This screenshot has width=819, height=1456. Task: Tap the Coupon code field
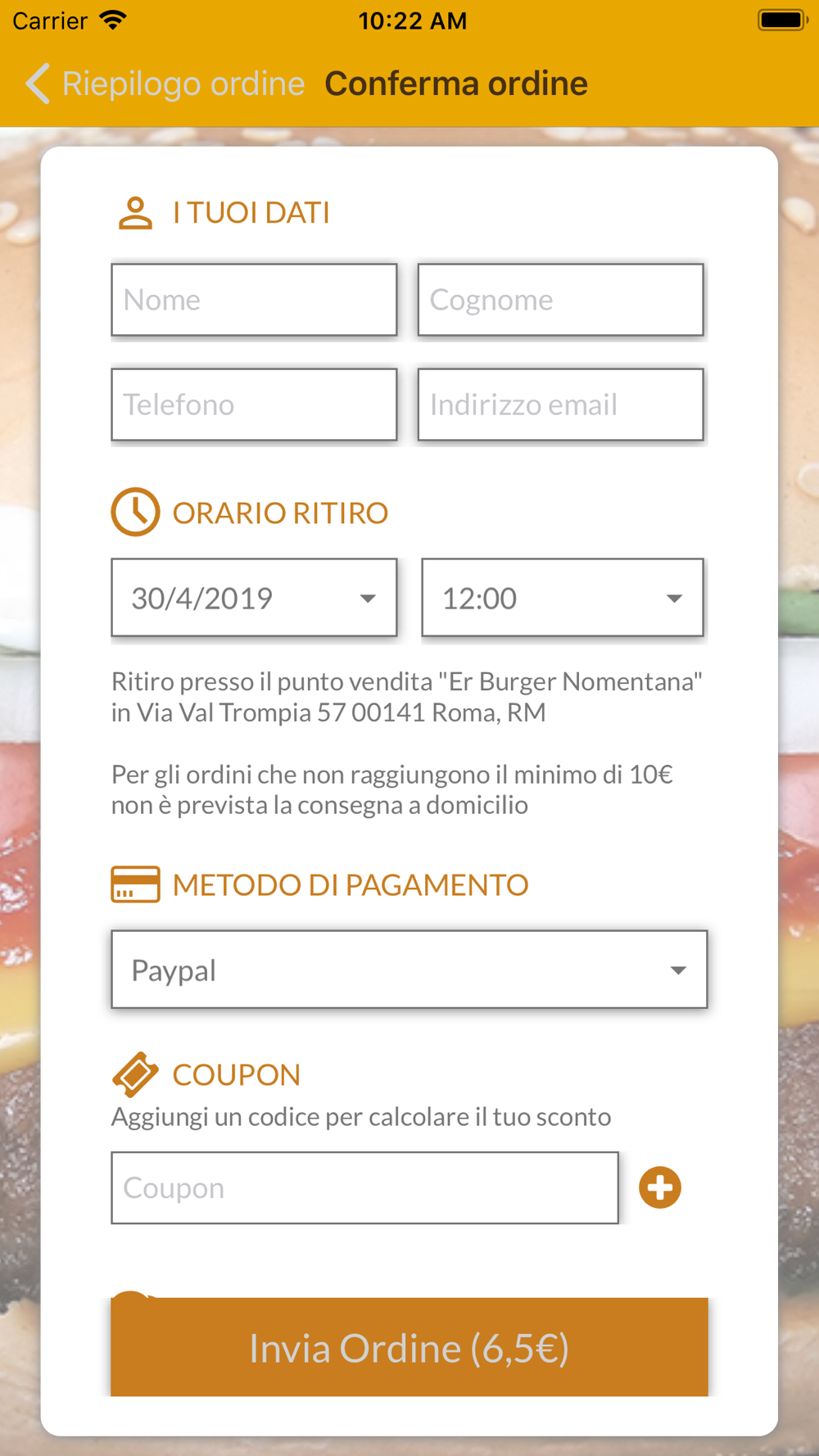point(364,1187)
